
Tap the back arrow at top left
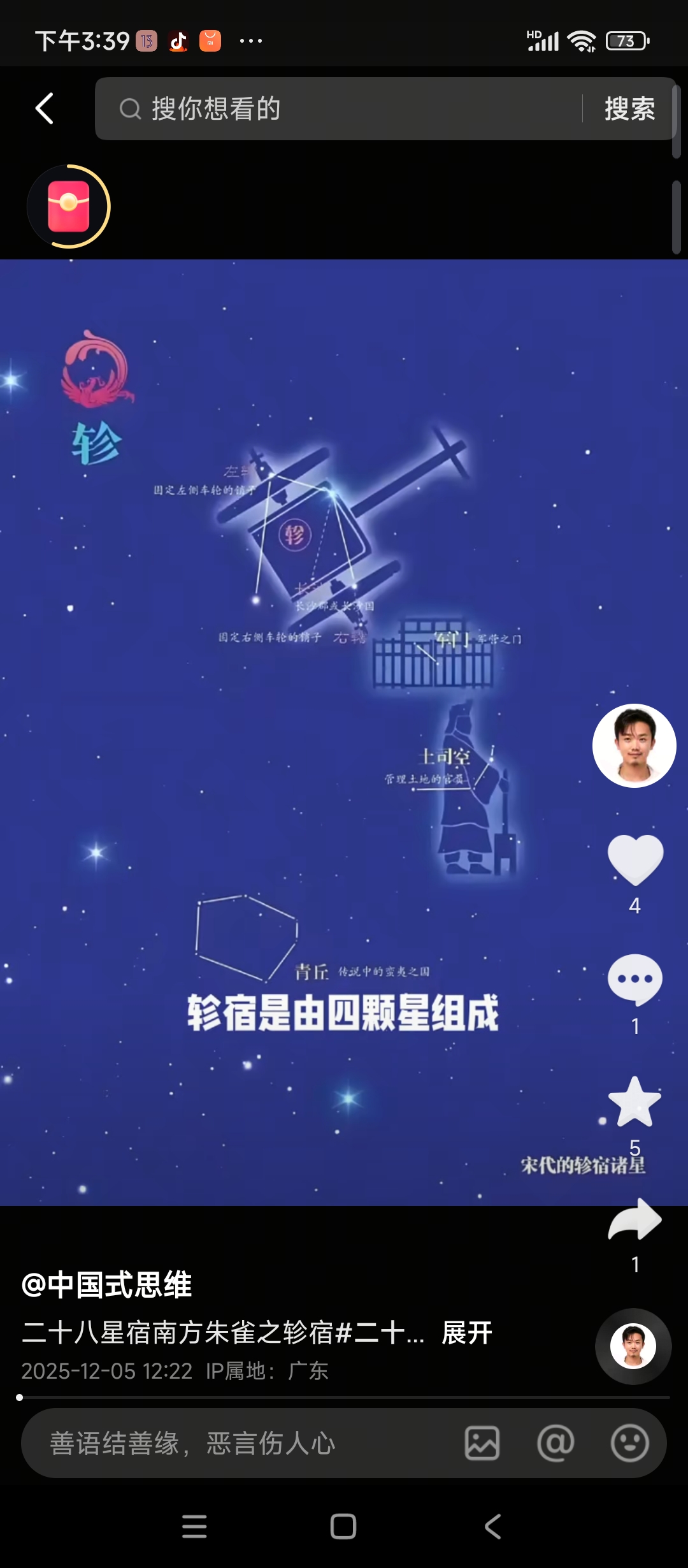[43, 108]
